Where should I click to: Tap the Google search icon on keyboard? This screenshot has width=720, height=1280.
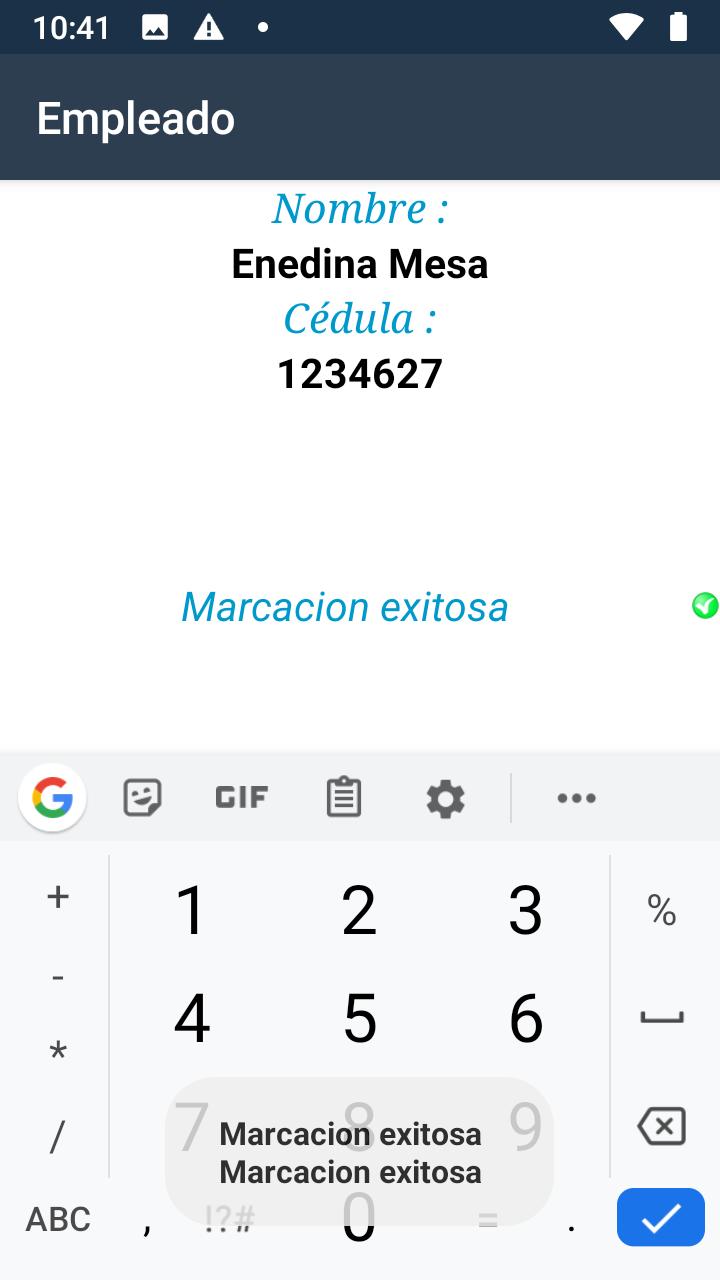52,797
